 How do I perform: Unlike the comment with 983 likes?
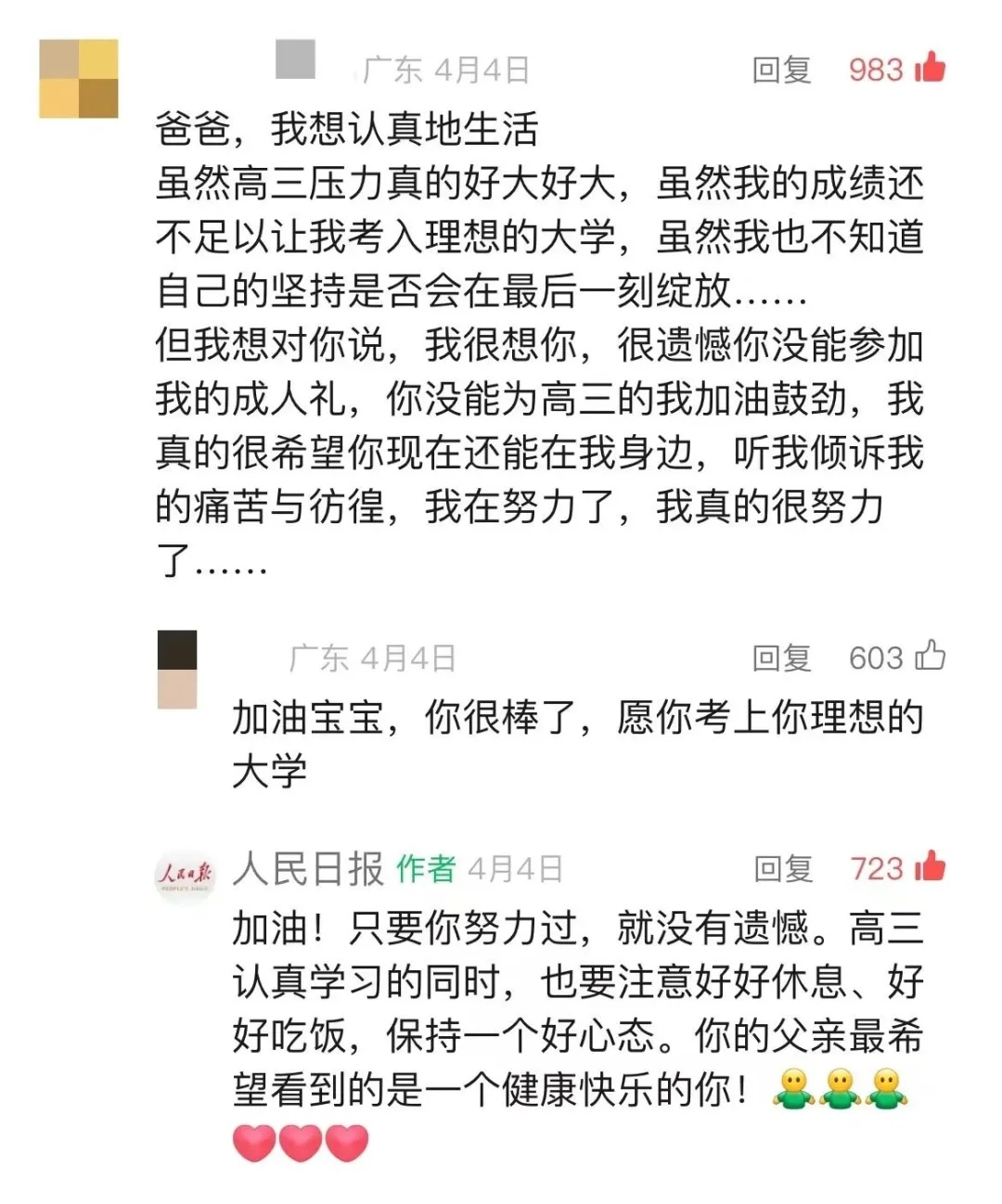click(930, 69)
